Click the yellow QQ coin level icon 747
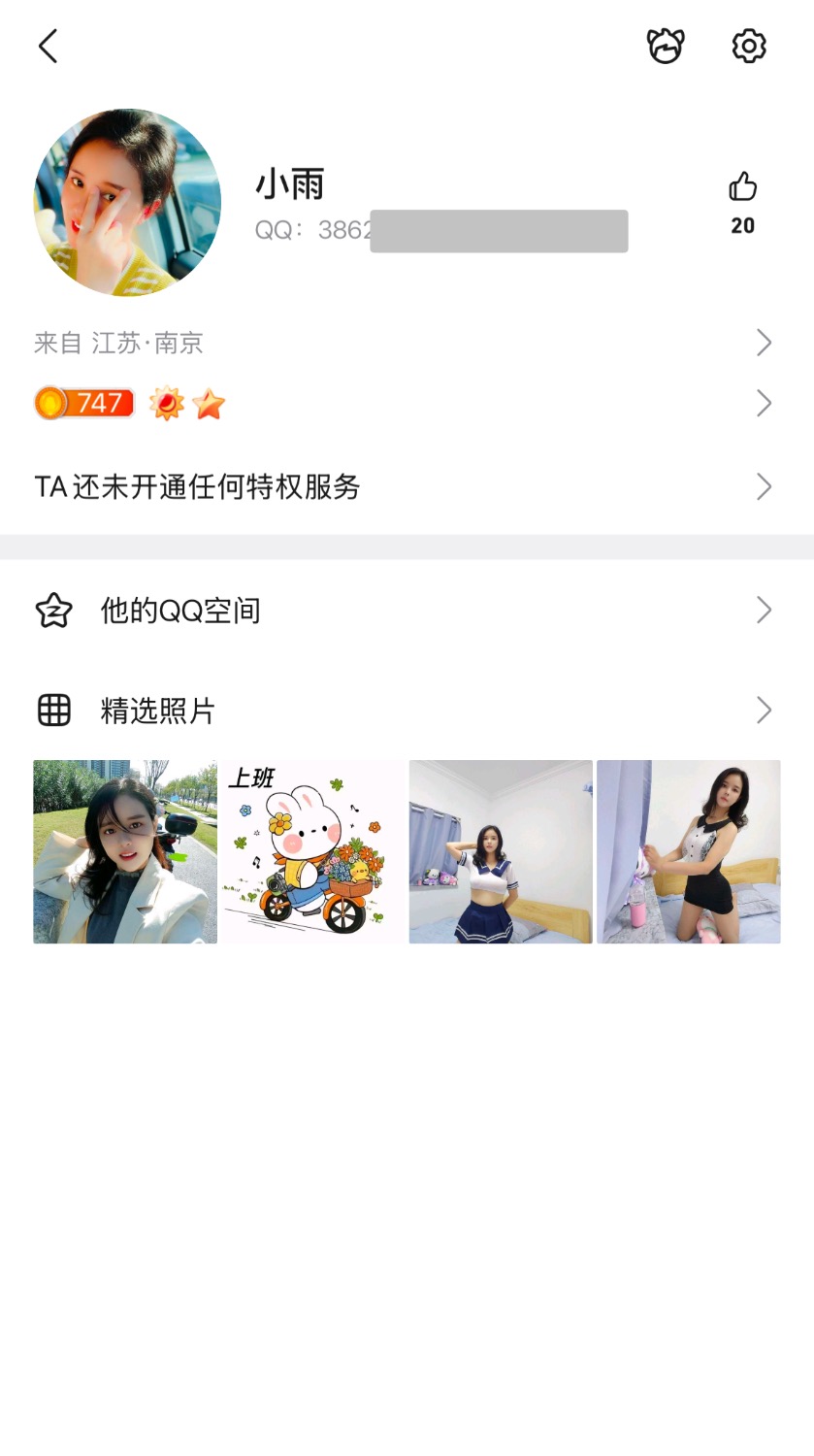The width and height of the screenshot is (814, 1456). click(x=83, y=403)
